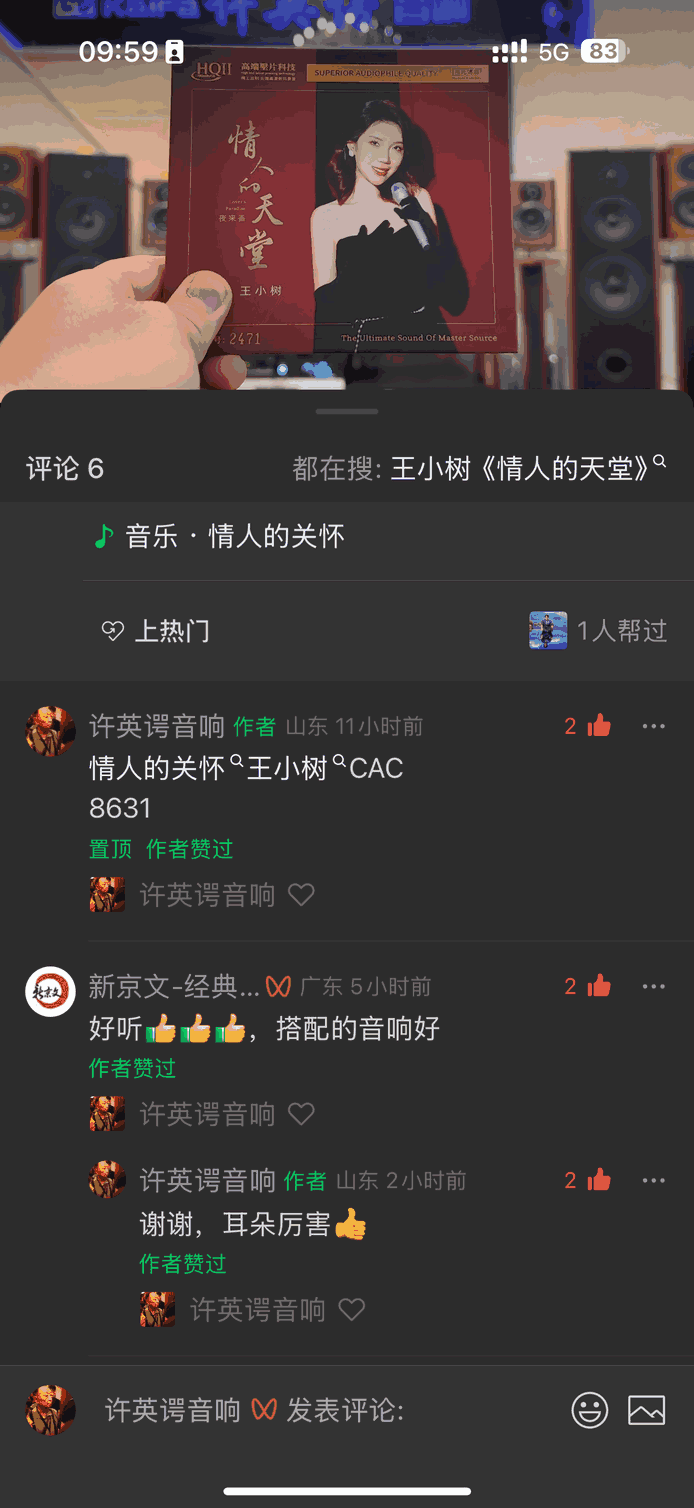
Task: Tap the heart under 好听 comment's 许英谔音响
Action: pyautogui.click(x=301, y=1113)
